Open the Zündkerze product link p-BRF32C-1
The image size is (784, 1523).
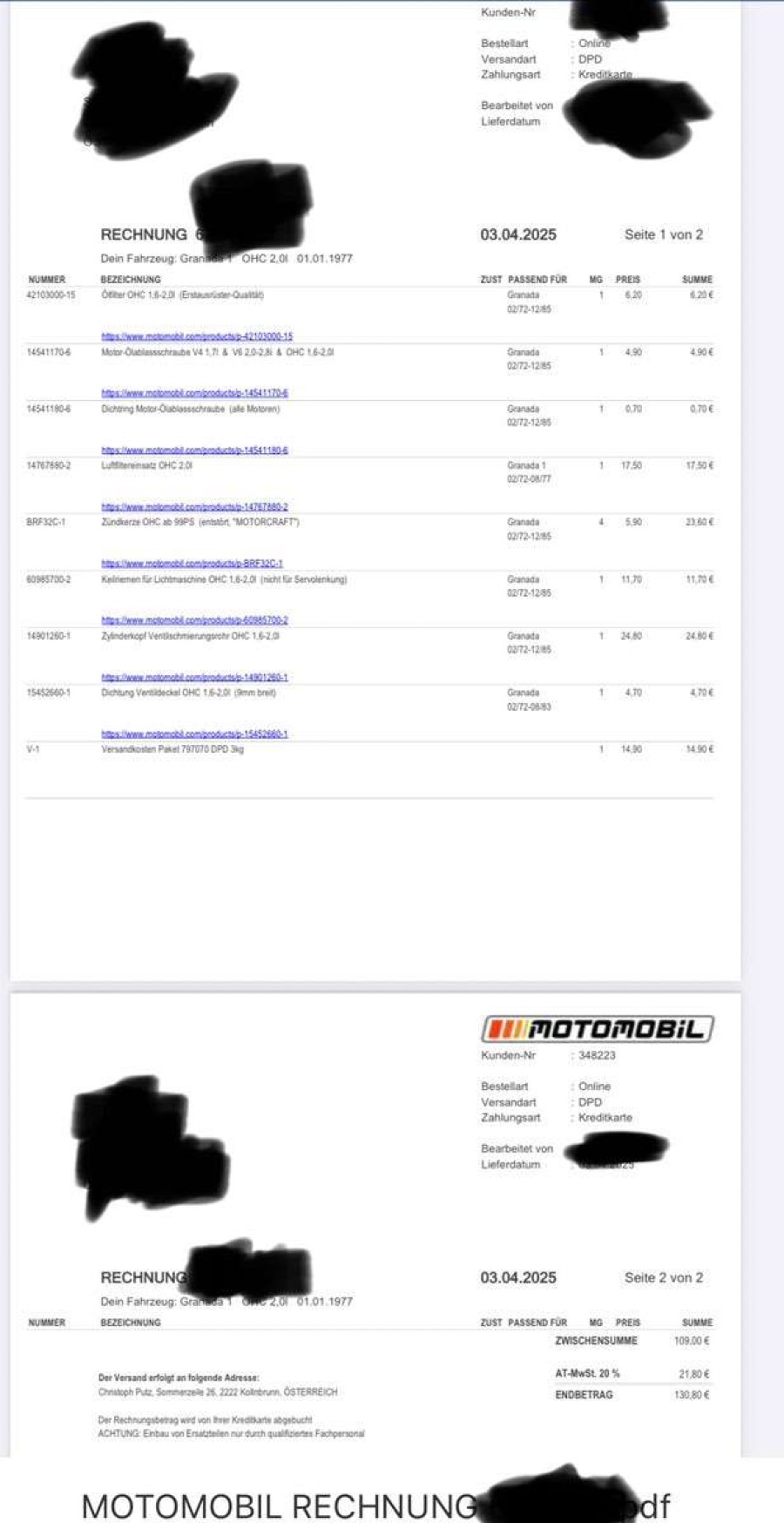[192, 564]
